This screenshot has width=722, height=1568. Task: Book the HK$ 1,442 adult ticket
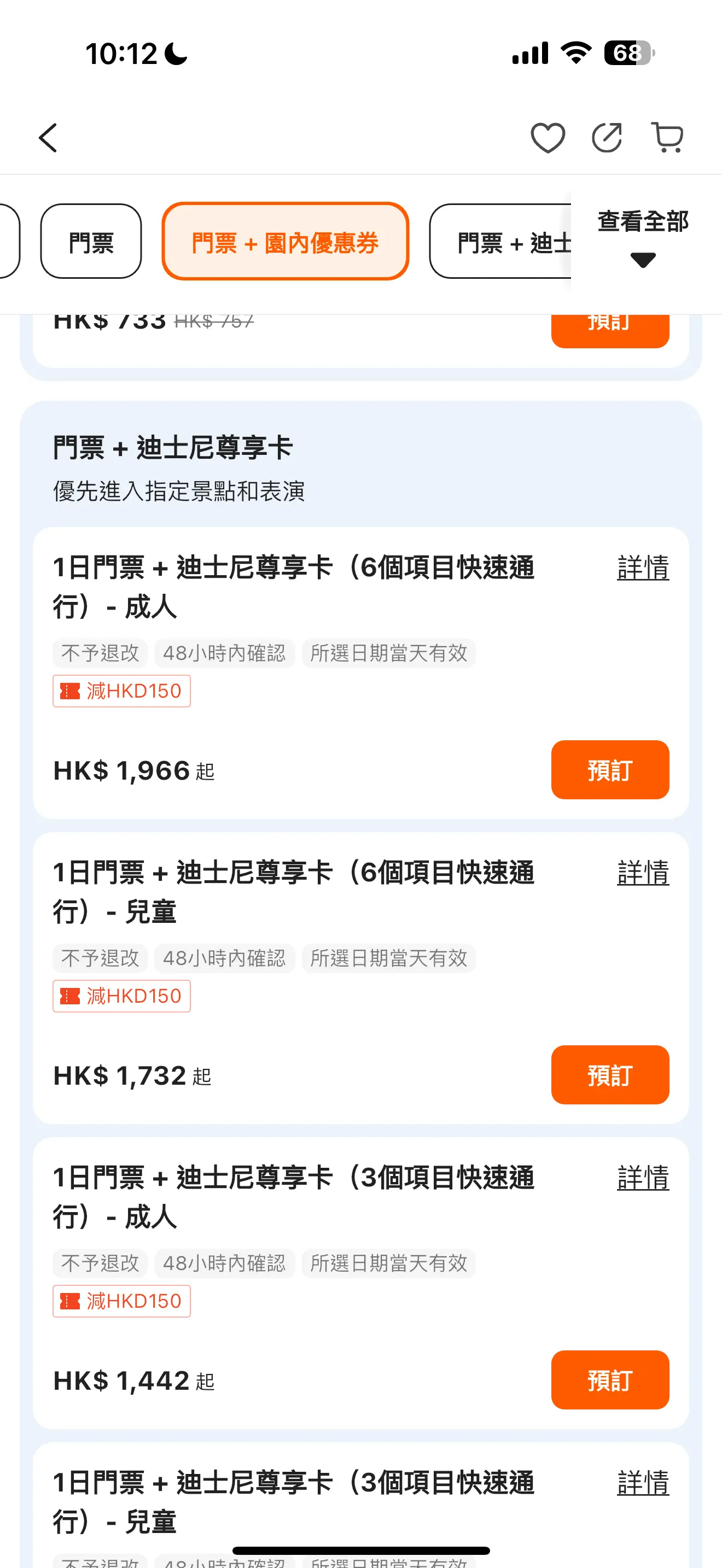tap(610, 1380)
